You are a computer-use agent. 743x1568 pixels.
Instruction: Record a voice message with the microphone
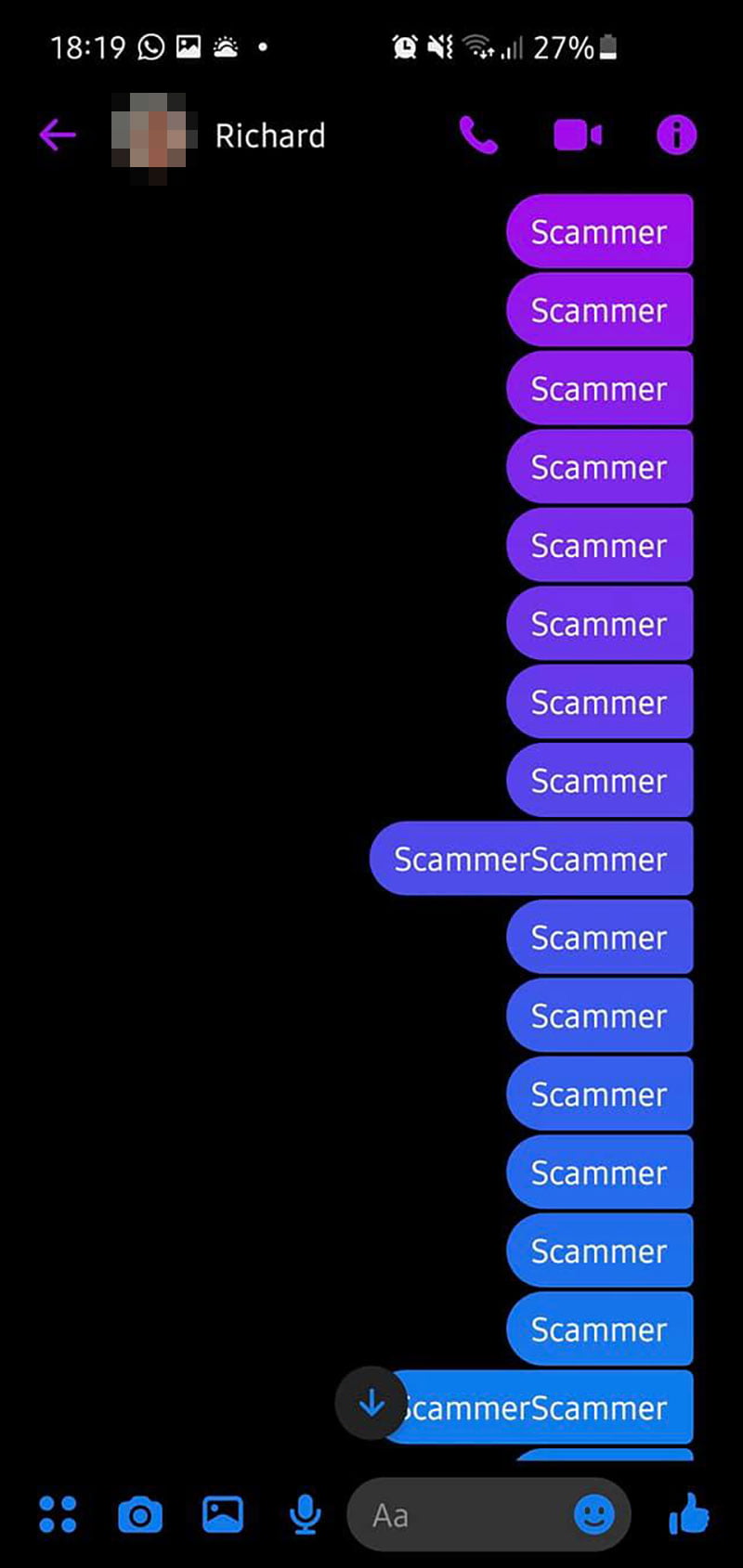pos(305,1515)
